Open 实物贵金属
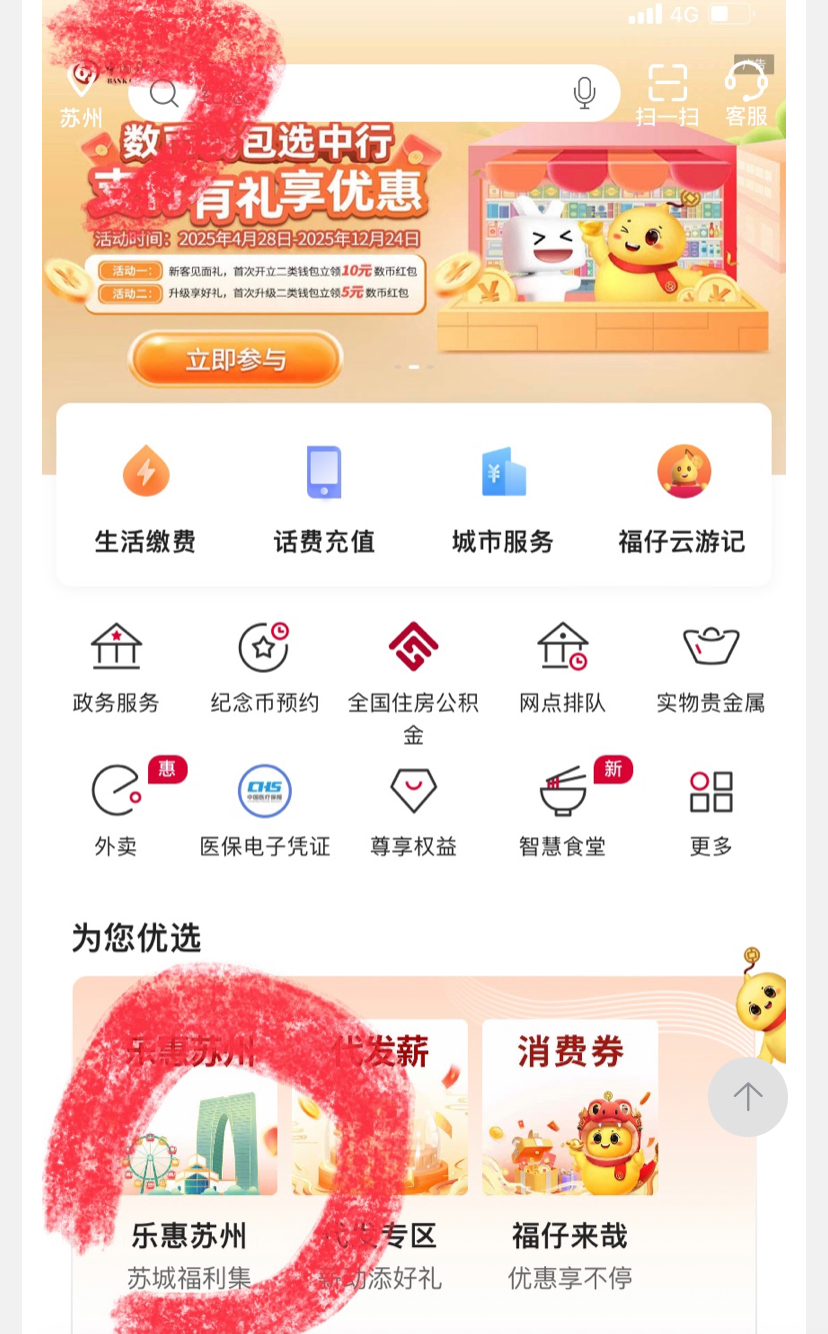 [x=710, y=667]
